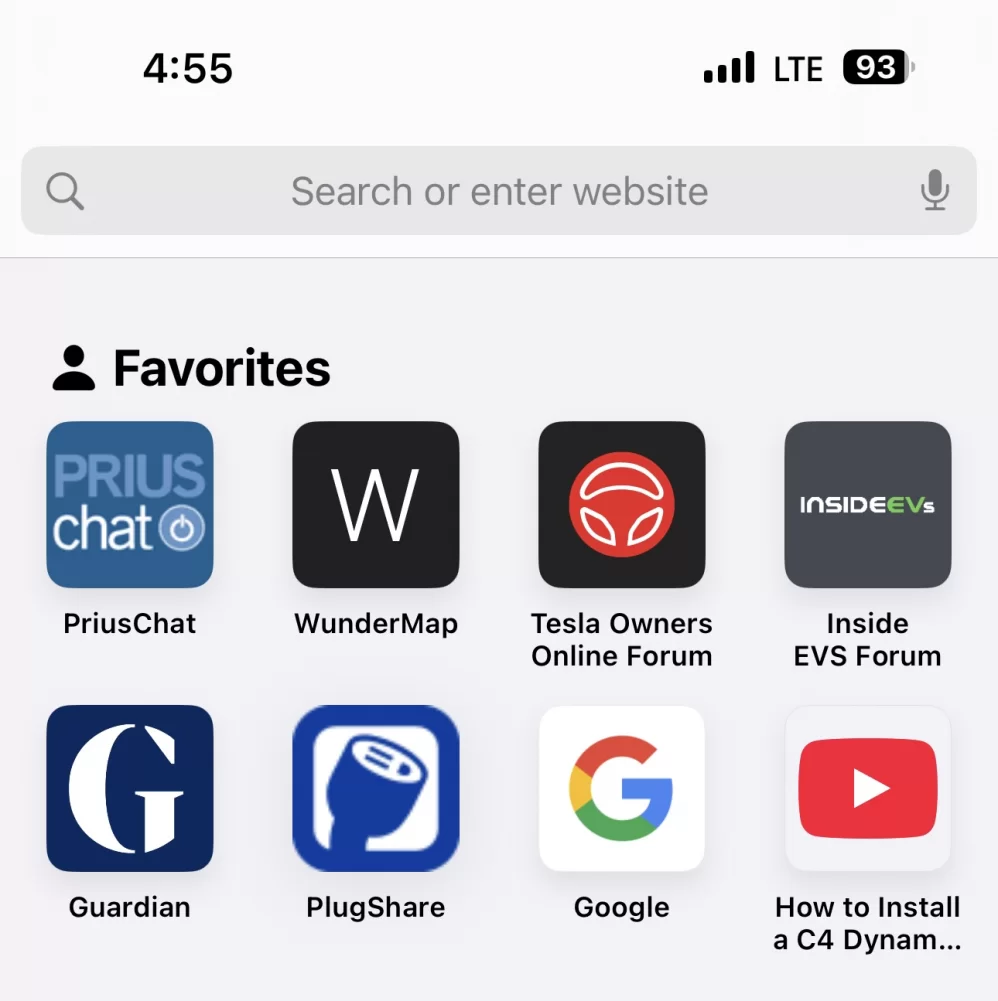Open the Guardian favorite

pyautogui.click(x=130, y=788)
